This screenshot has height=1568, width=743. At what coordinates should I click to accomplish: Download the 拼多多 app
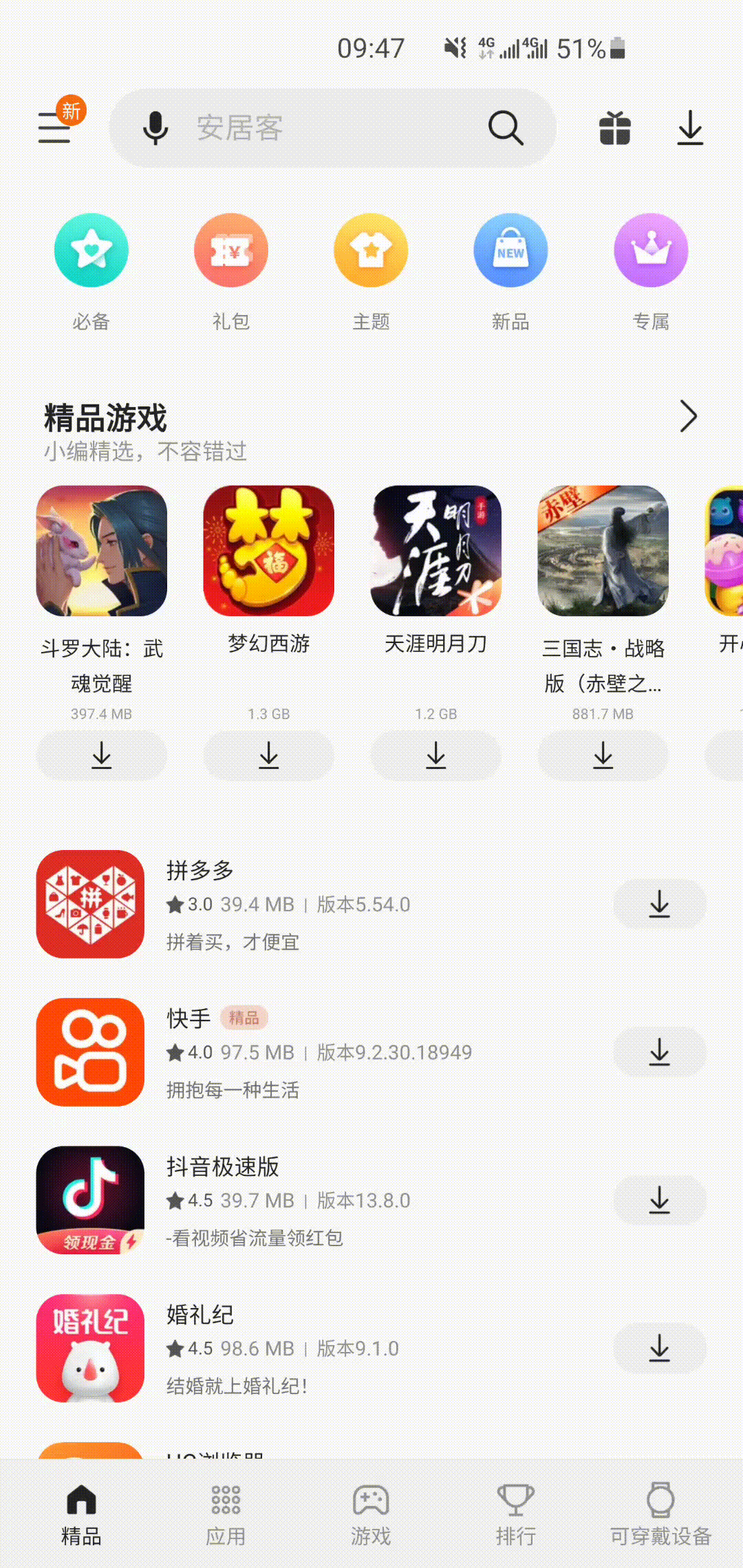659,904
